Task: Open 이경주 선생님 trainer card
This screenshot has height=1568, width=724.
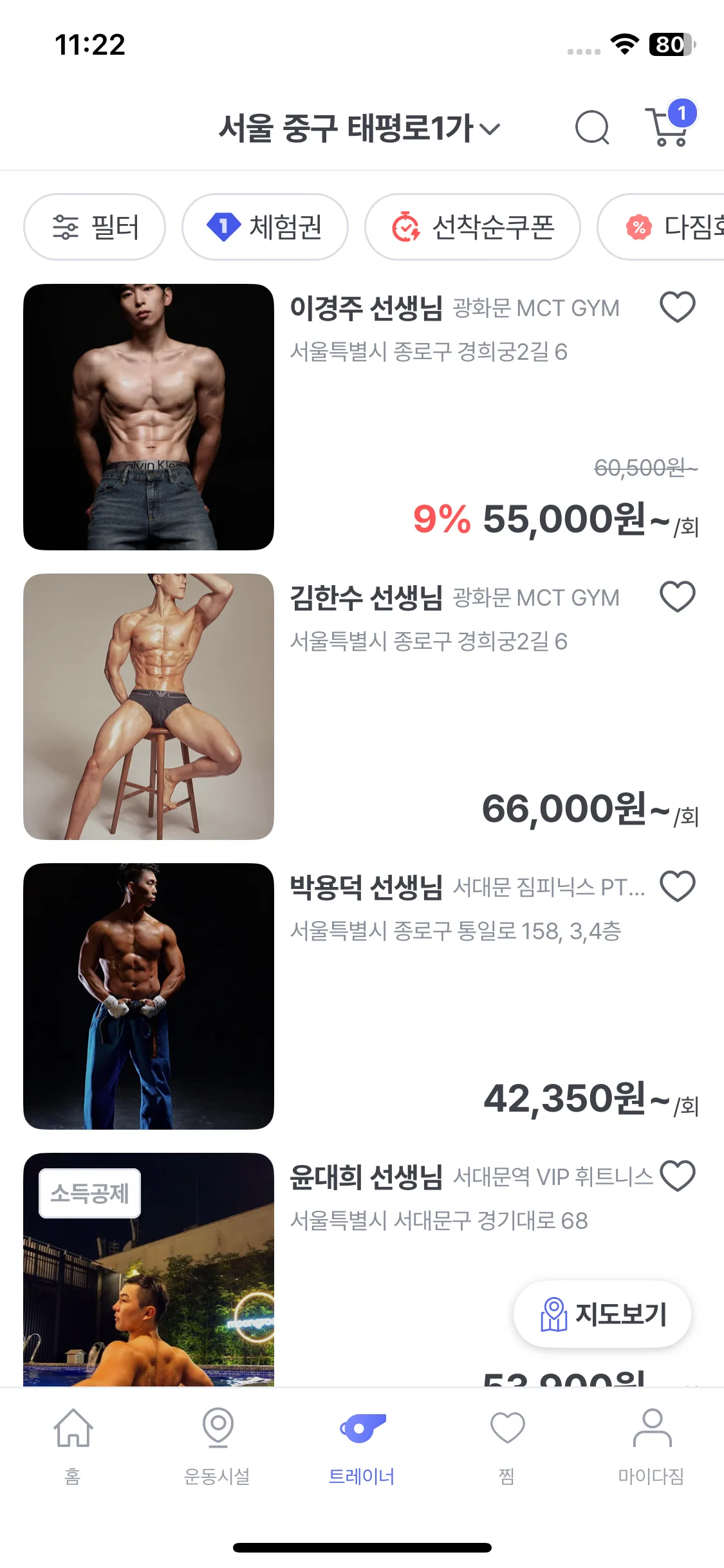Action: click(366, 308)
